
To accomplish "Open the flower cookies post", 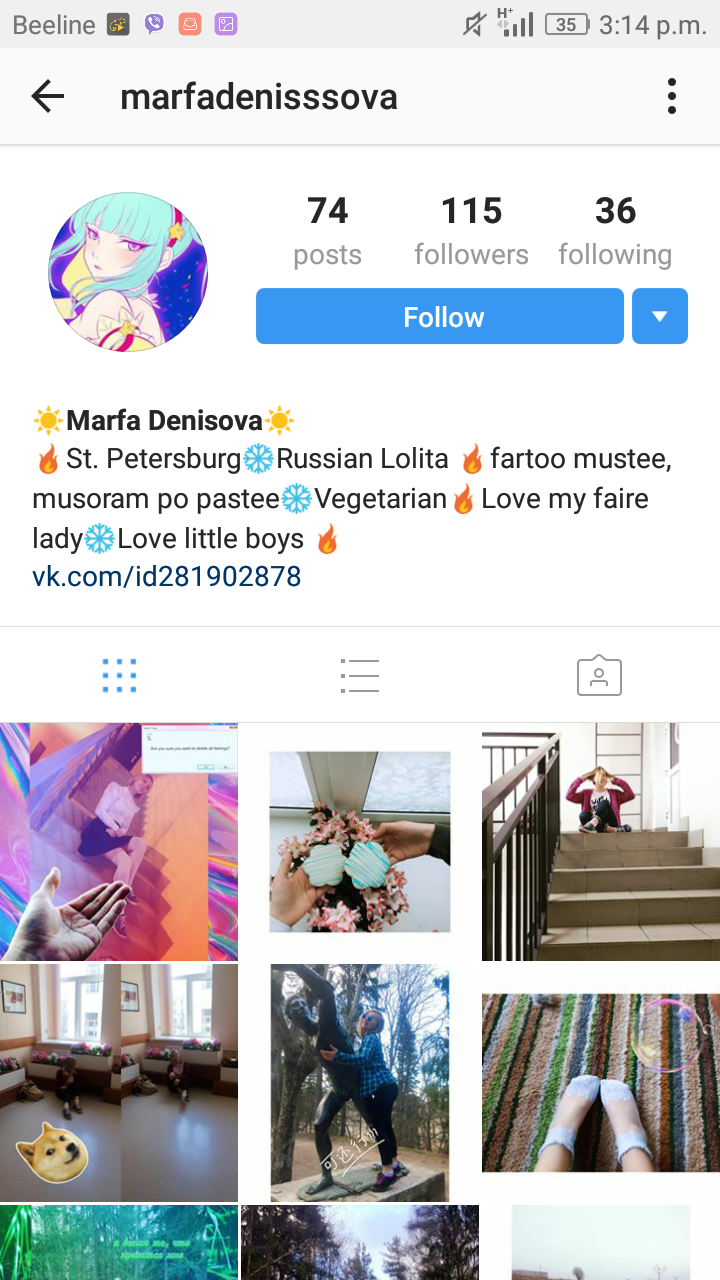I will point(360,842).
